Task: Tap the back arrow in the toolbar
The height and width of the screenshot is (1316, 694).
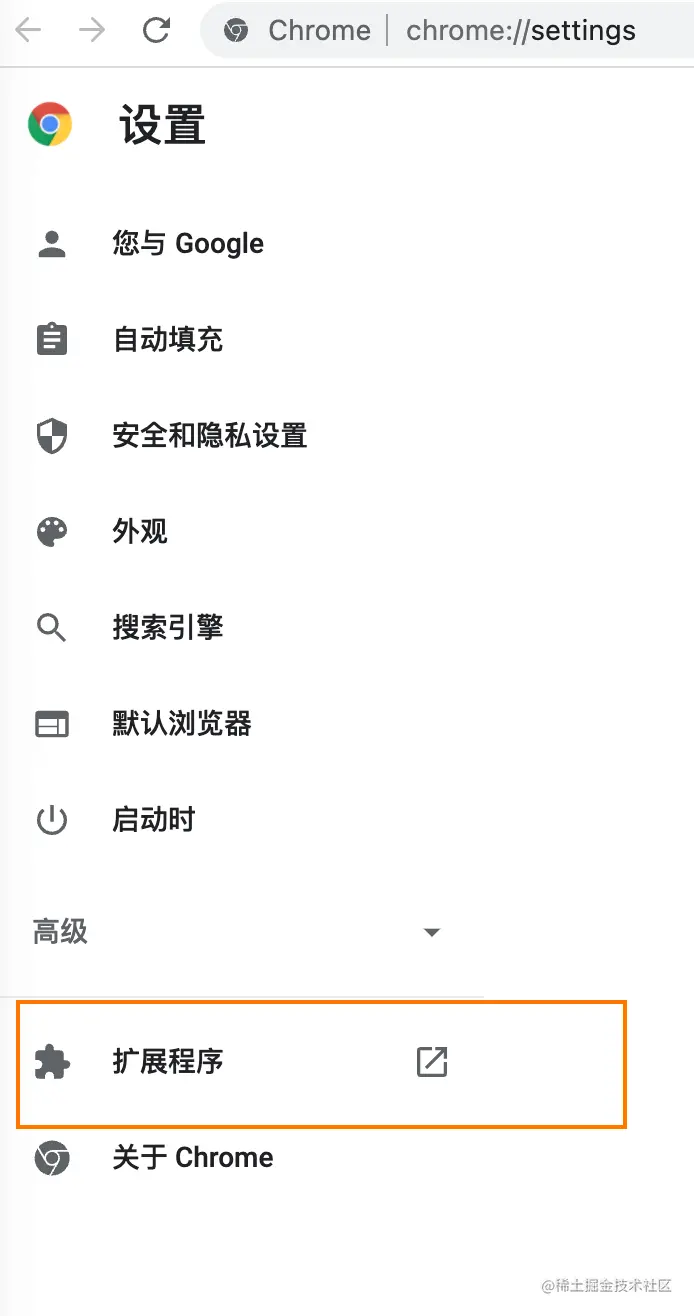Action: point(29,31)
